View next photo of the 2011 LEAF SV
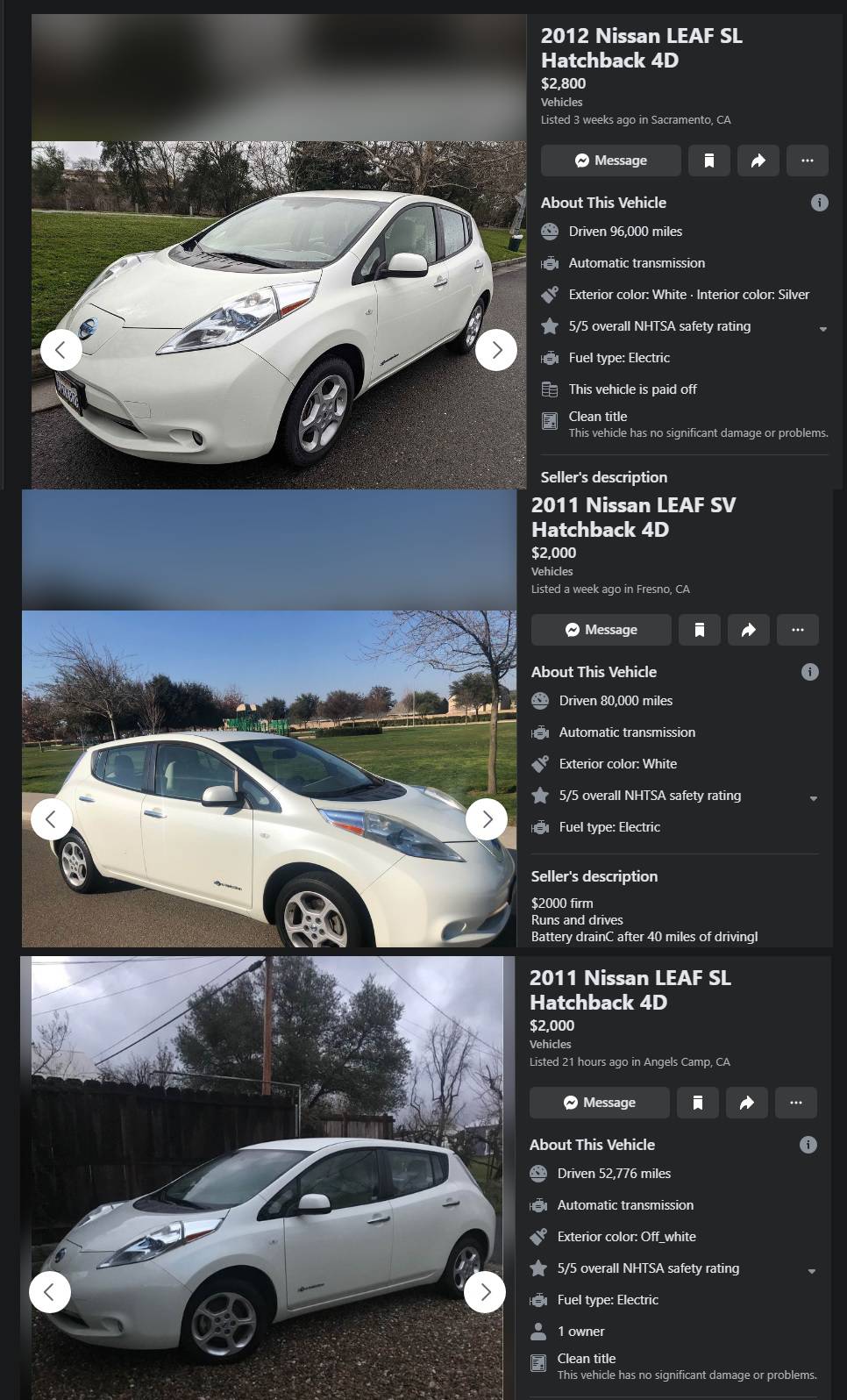Viewport: 847px width, 1400px height. [x=487, y=819]
